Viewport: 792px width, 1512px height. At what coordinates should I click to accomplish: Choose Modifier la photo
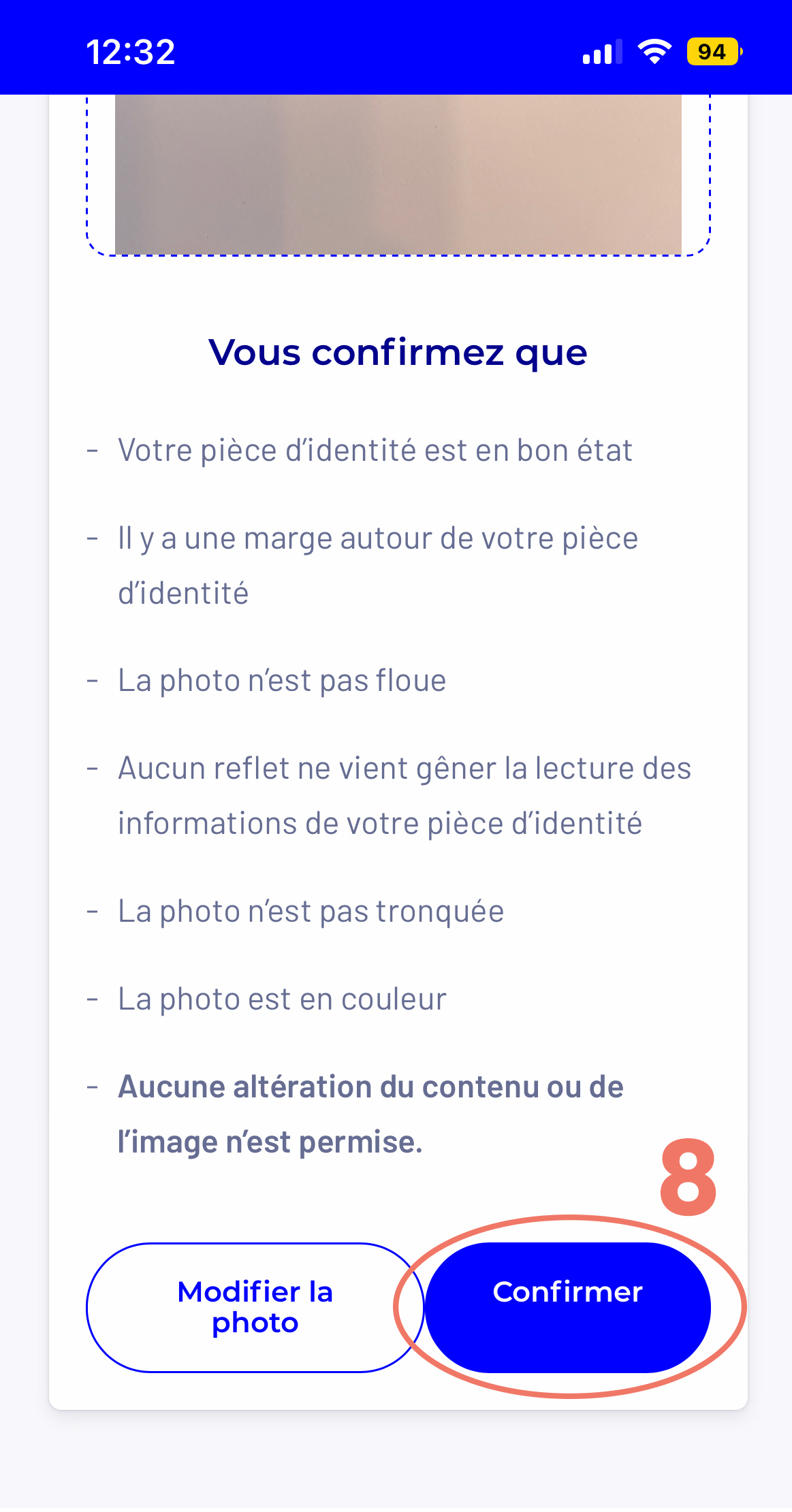[255, 1307]
